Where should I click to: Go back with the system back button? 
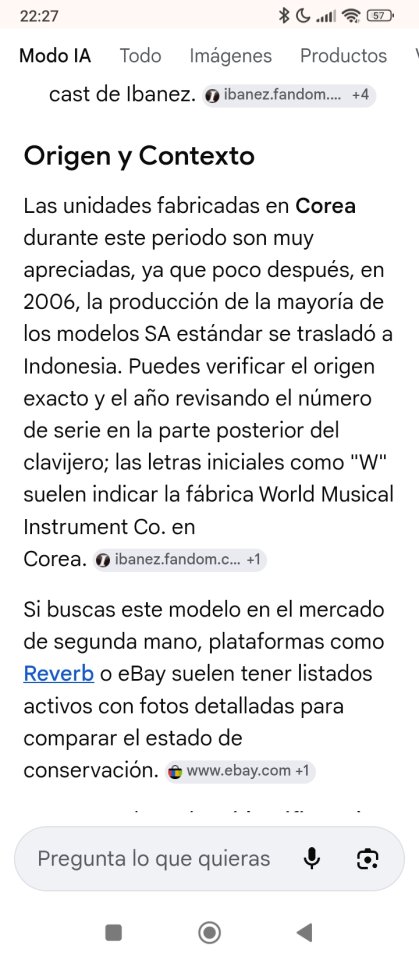click(304, 932)
